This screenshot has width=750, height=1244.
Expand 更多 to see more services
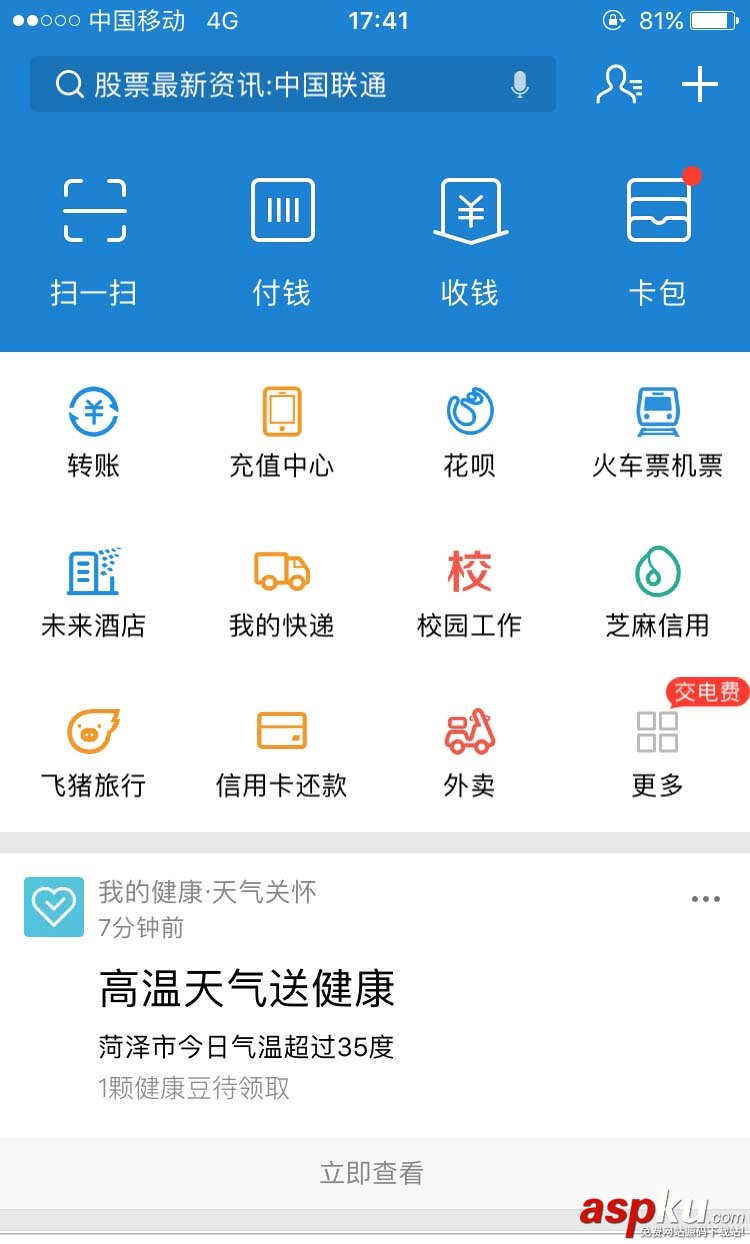[656, 750]
